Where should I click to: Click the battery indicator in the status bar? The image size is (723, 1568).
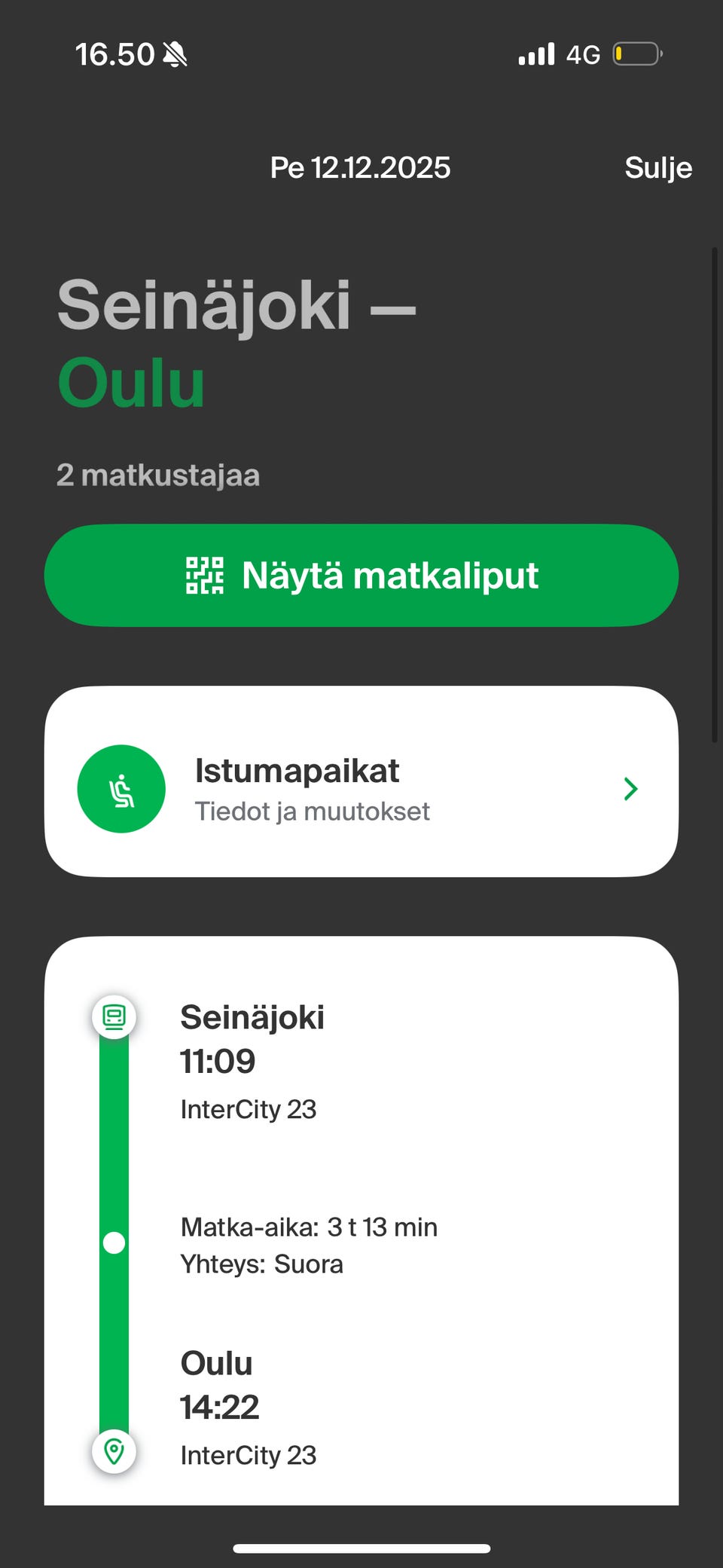click(635, 53)
